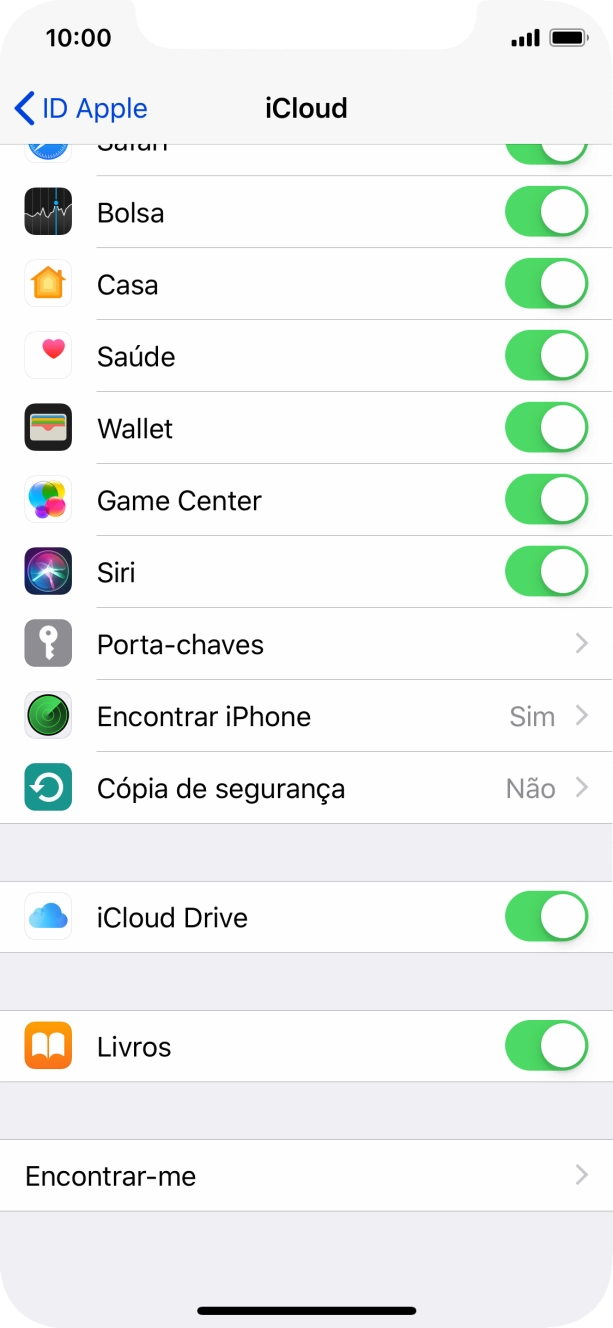613x1328 pixels.
Task: Toggle the Saúde switch off
Action: pos(546,357)
